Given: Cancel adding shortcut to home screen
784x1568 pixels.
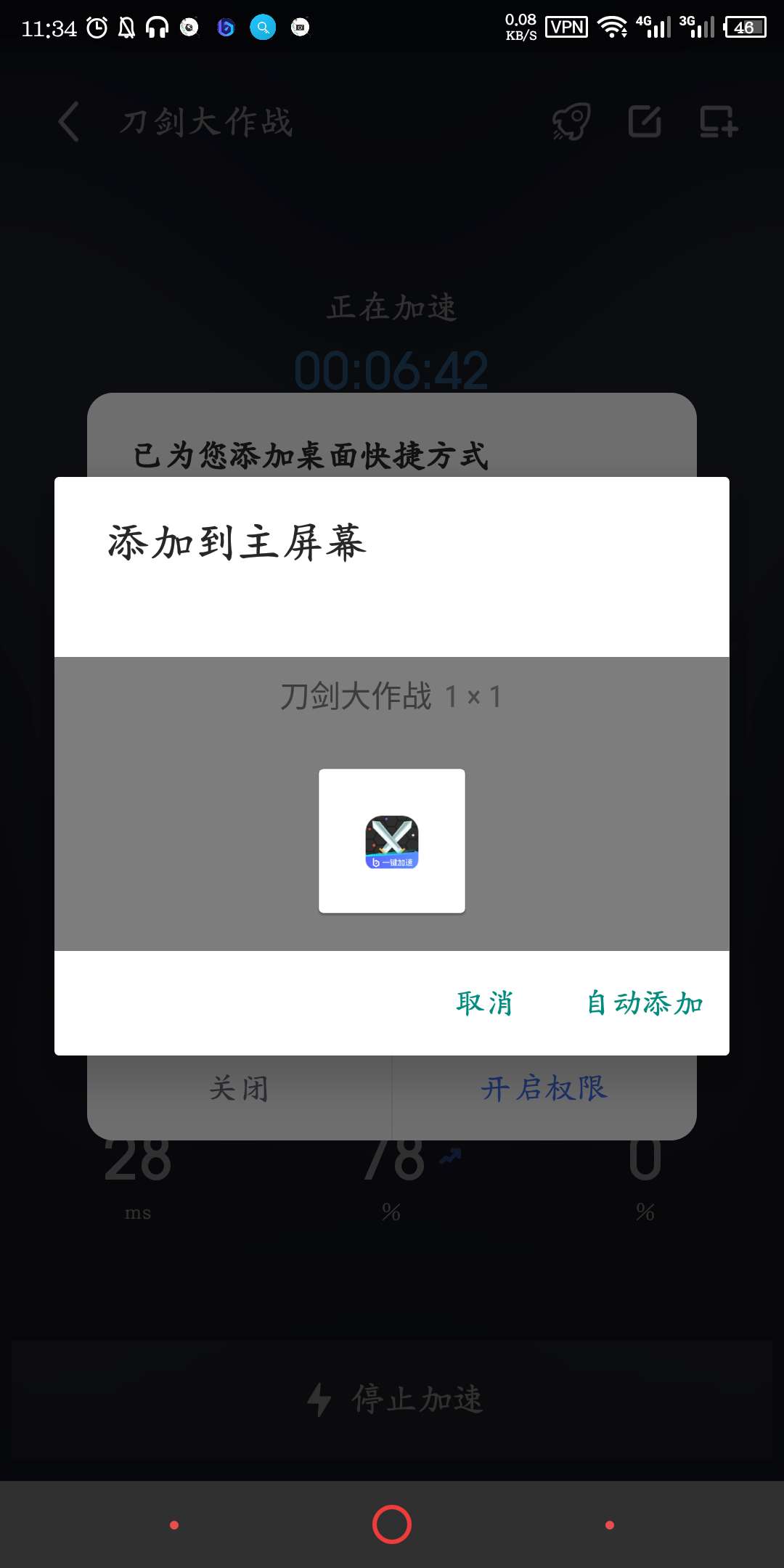Looking at the screenshot, I should [484, 1003].
